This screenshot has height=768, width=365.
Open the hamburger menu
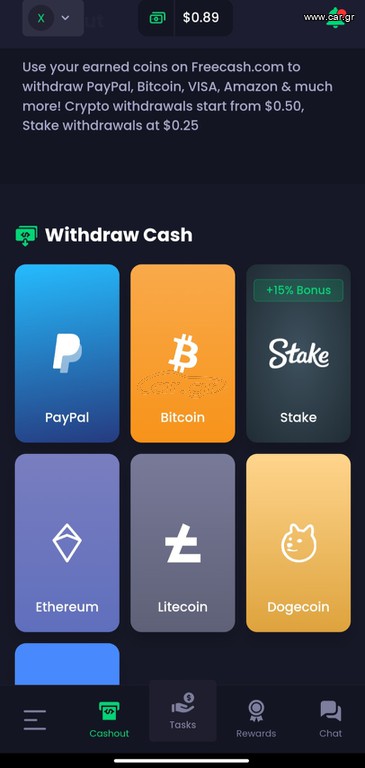click(x=35, y=720)
